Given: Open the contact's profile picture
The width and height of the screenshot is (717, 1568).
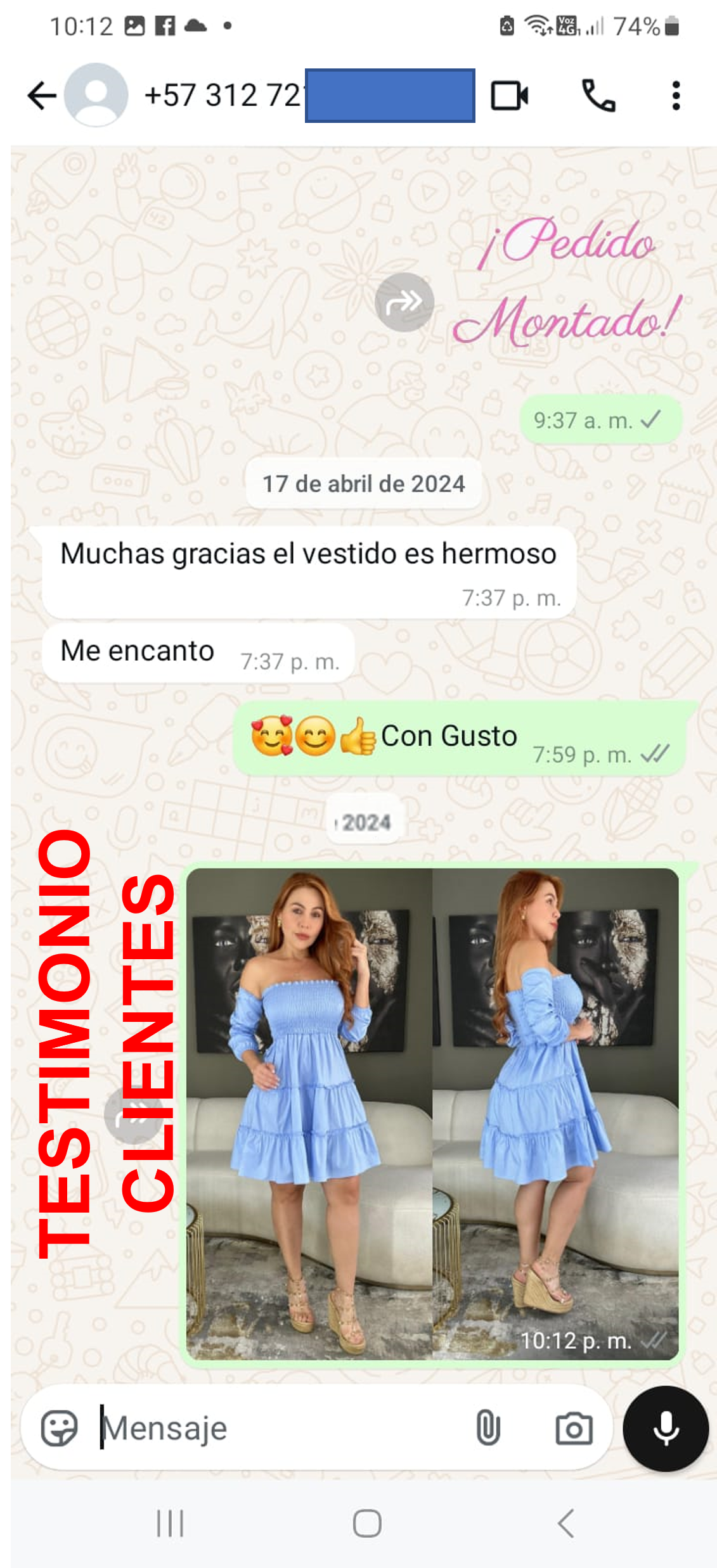Looking at the screenshot, I should pos(96,96).
